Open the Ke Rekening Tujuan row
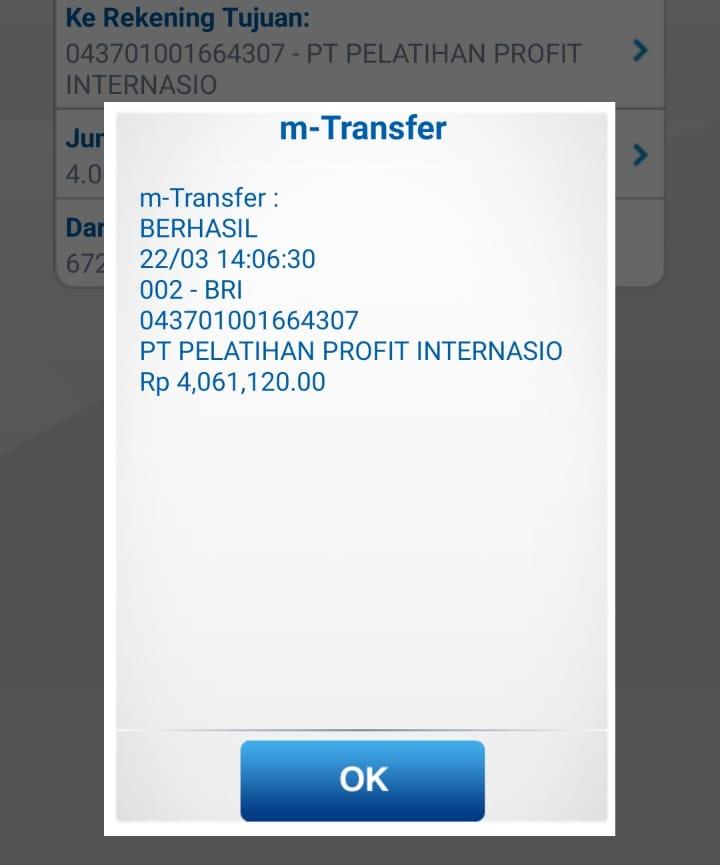Image resolution: width=720 pixels, height=865 pixels. (x=358, y=51)
